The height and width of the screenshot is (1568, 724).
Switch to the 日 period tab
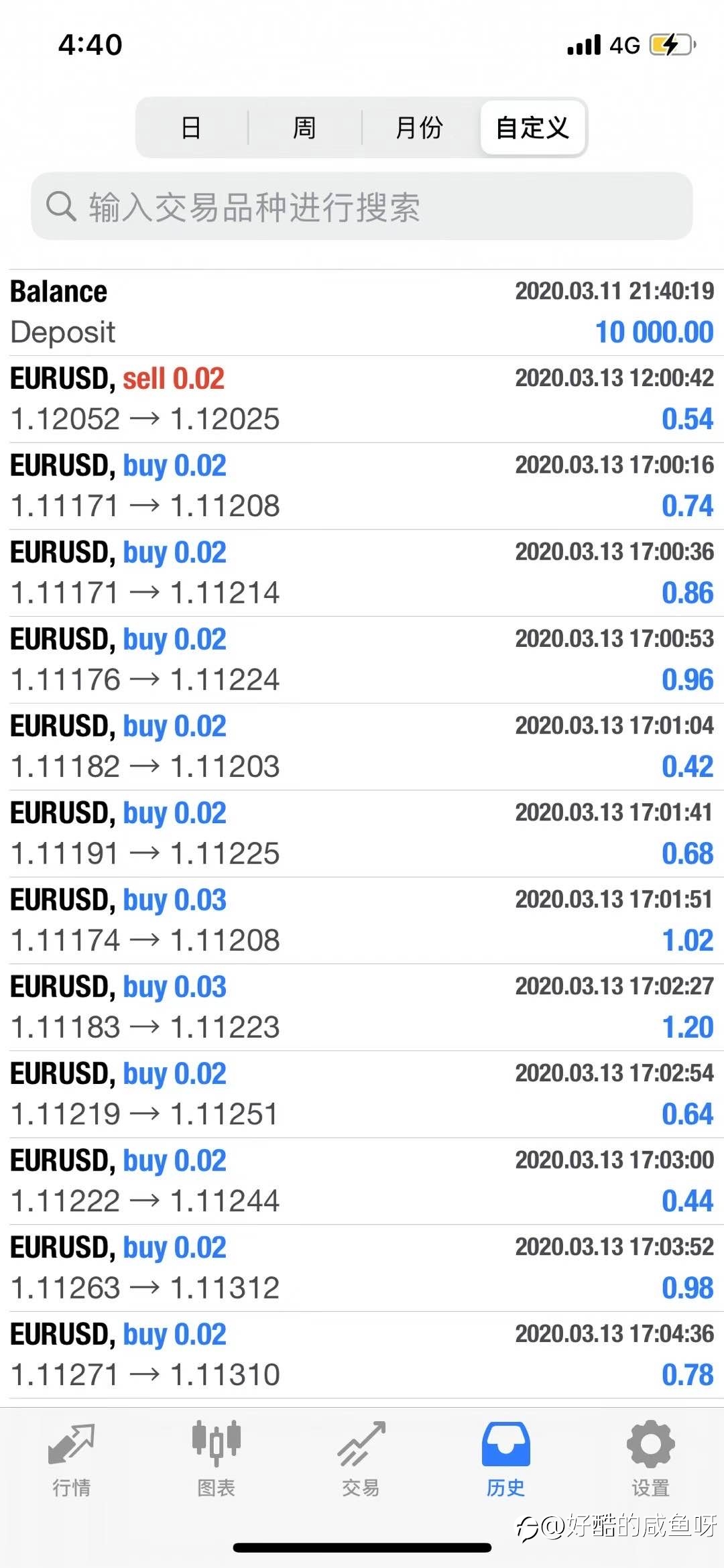(x=192, y=127)
